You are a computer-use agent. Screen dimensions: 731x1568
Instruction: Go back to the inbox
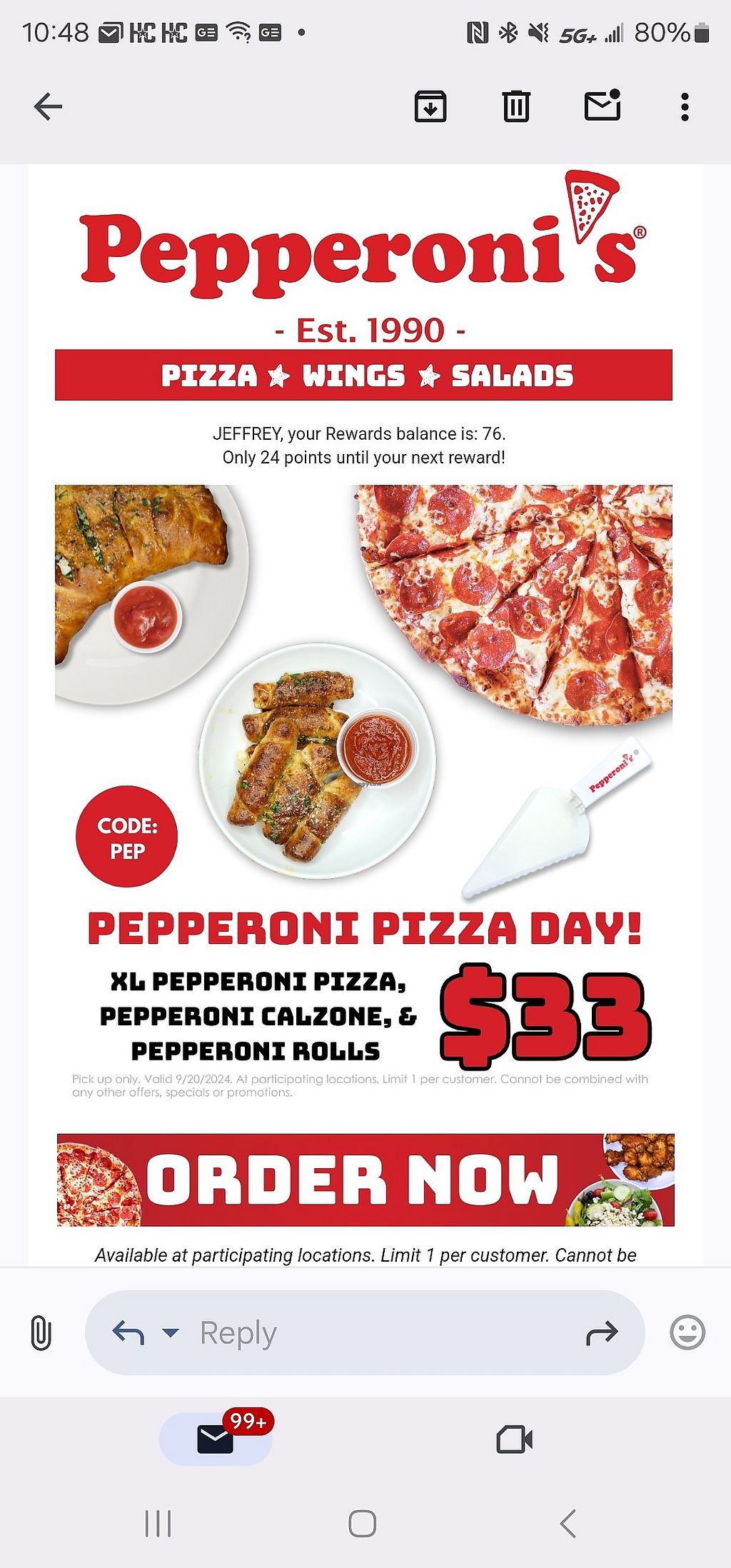pyautogui.click(x=48, y=107)
